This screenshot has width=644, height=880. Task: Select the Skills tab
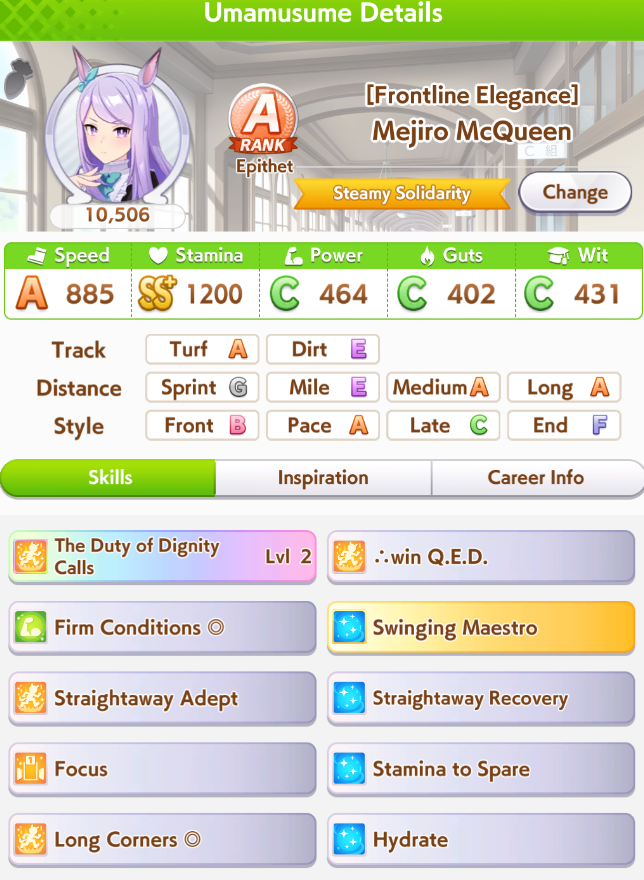click(x=109, y=478)
